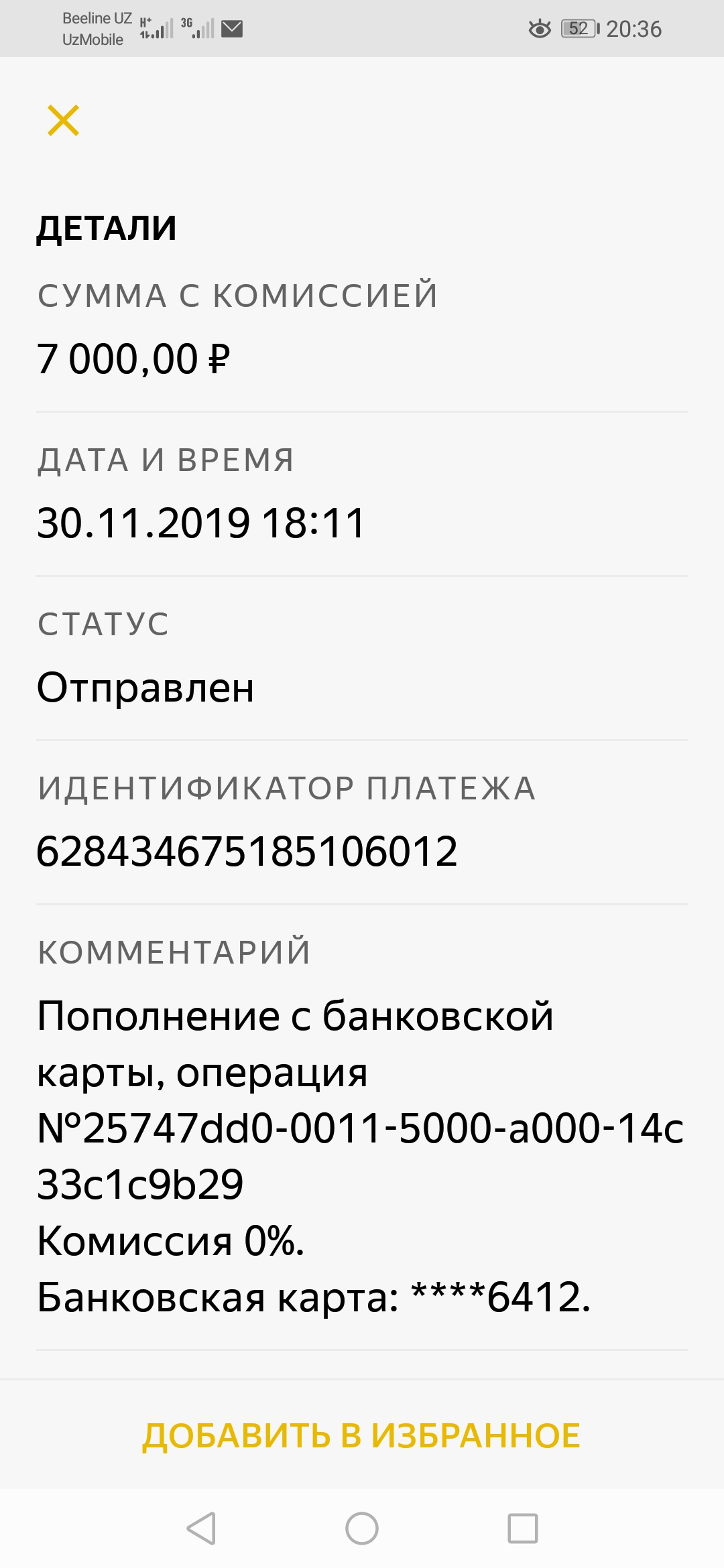Tap ДОБАВИТЬ В ИЗБРАННОЕ button

(x=361, y=1436)
